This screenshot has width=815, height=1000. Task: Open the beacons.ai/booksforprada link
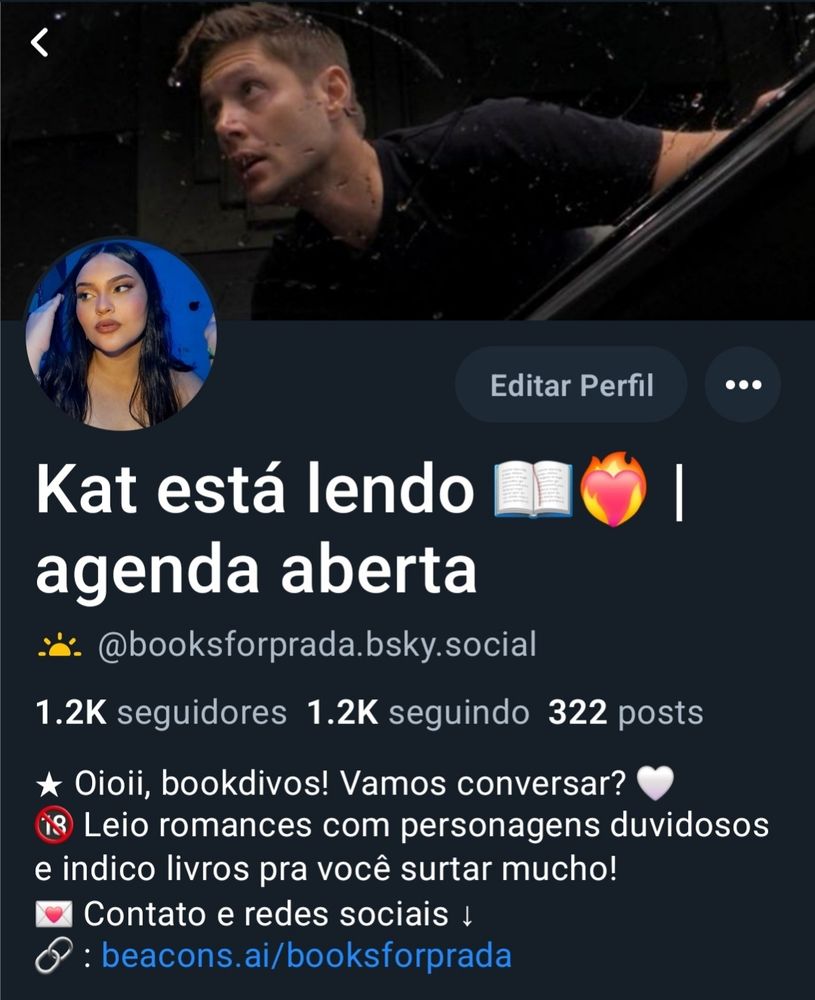pos(306,955)
